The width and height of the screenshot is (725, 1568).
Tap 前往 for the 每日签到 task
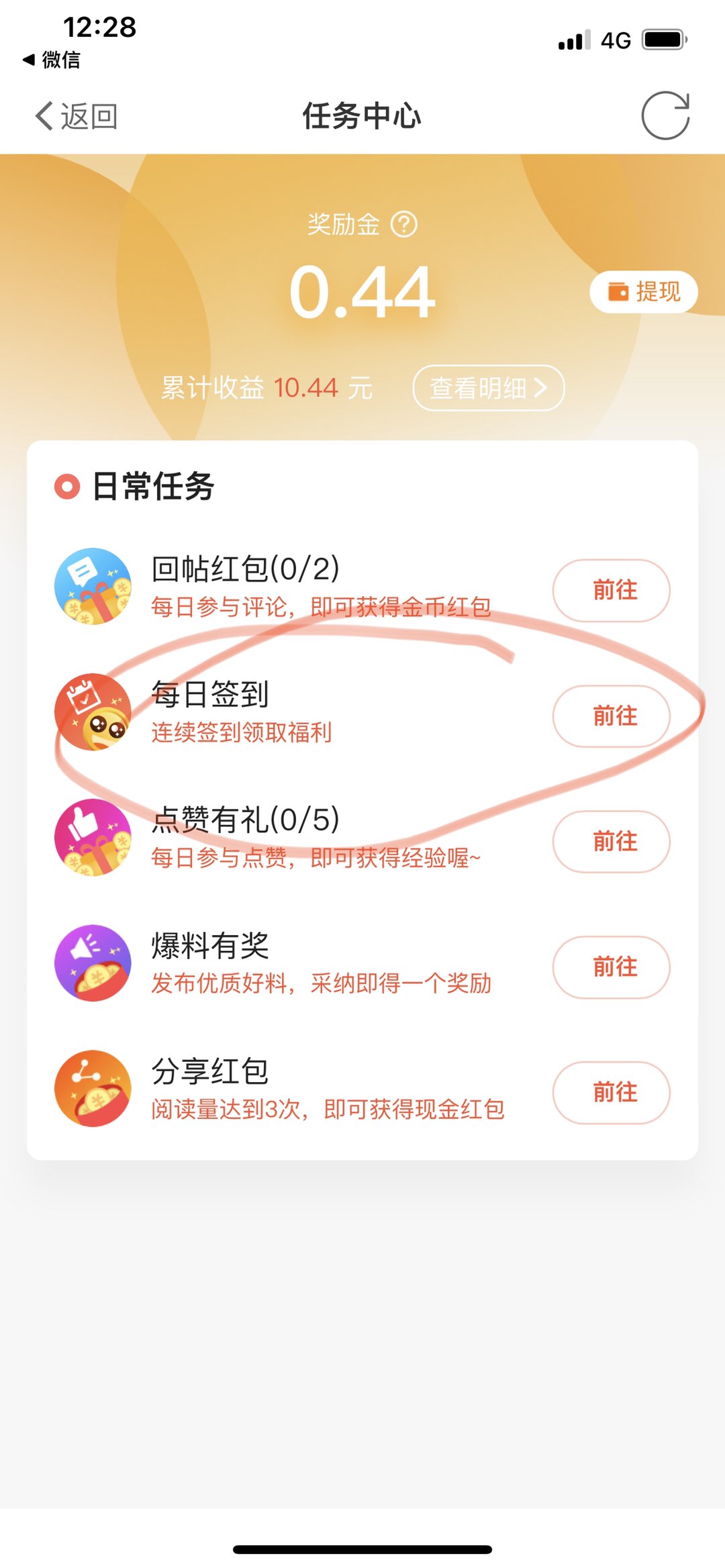[x=611, y=716]
